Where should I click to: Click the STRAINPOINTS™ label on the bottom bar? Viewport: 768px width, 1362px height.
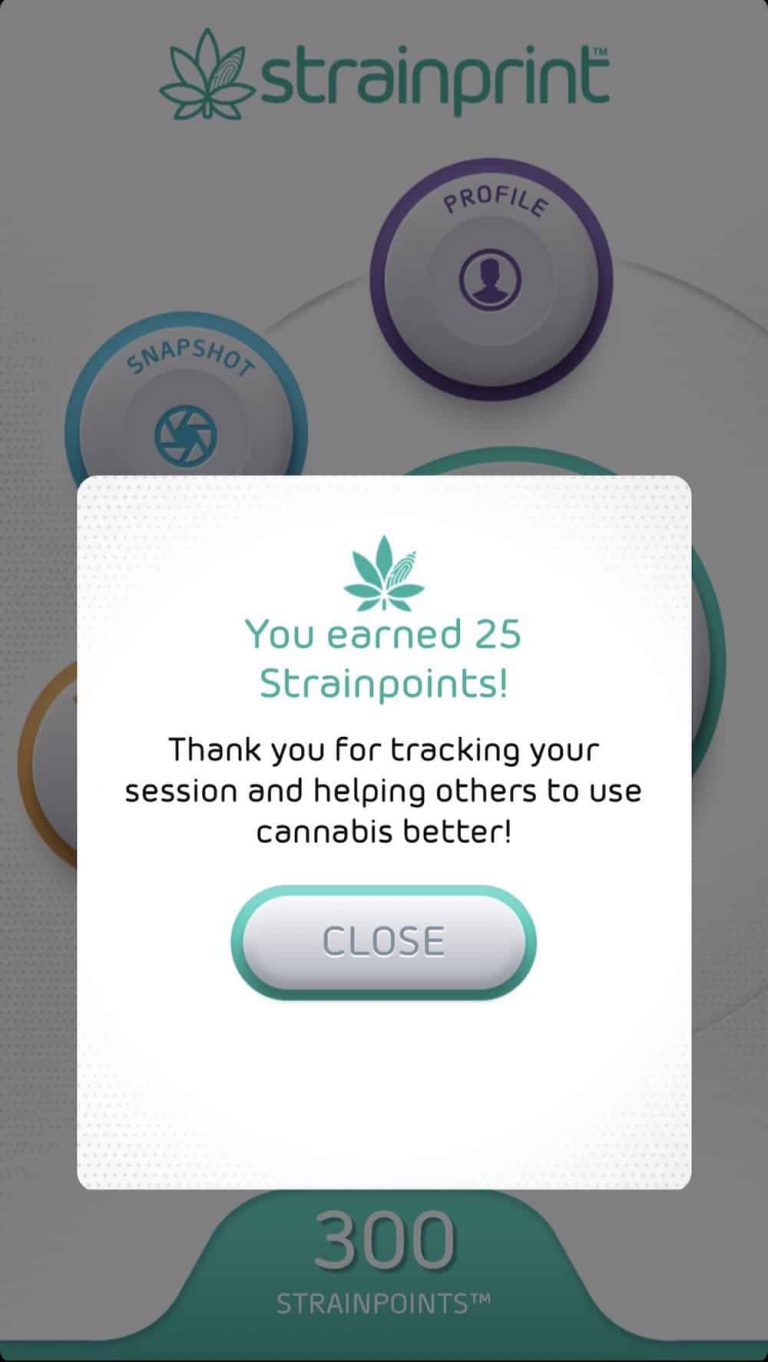coord(384,1300)
